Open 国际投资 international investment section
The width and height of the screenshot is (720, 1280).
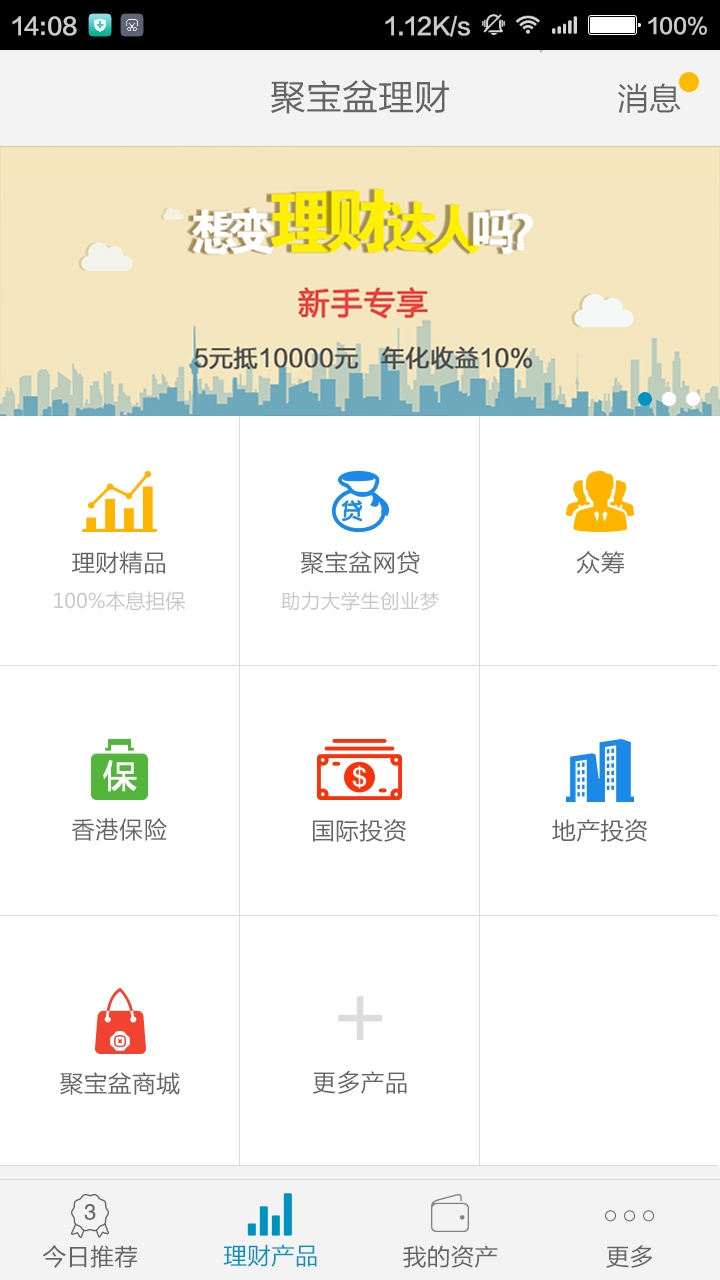(x=359, y=790)
